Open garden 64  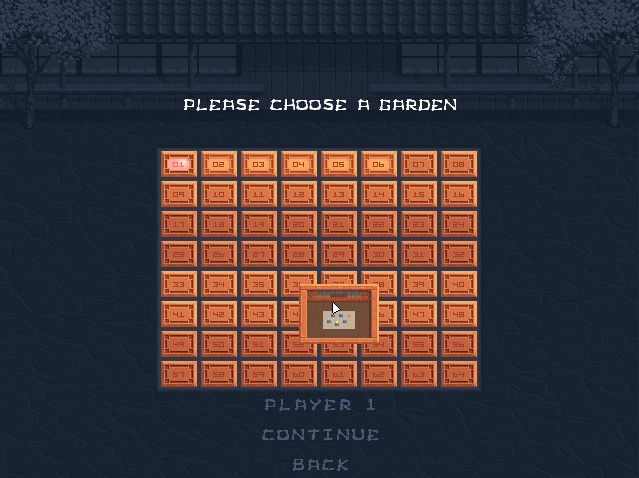click(459, 374)
